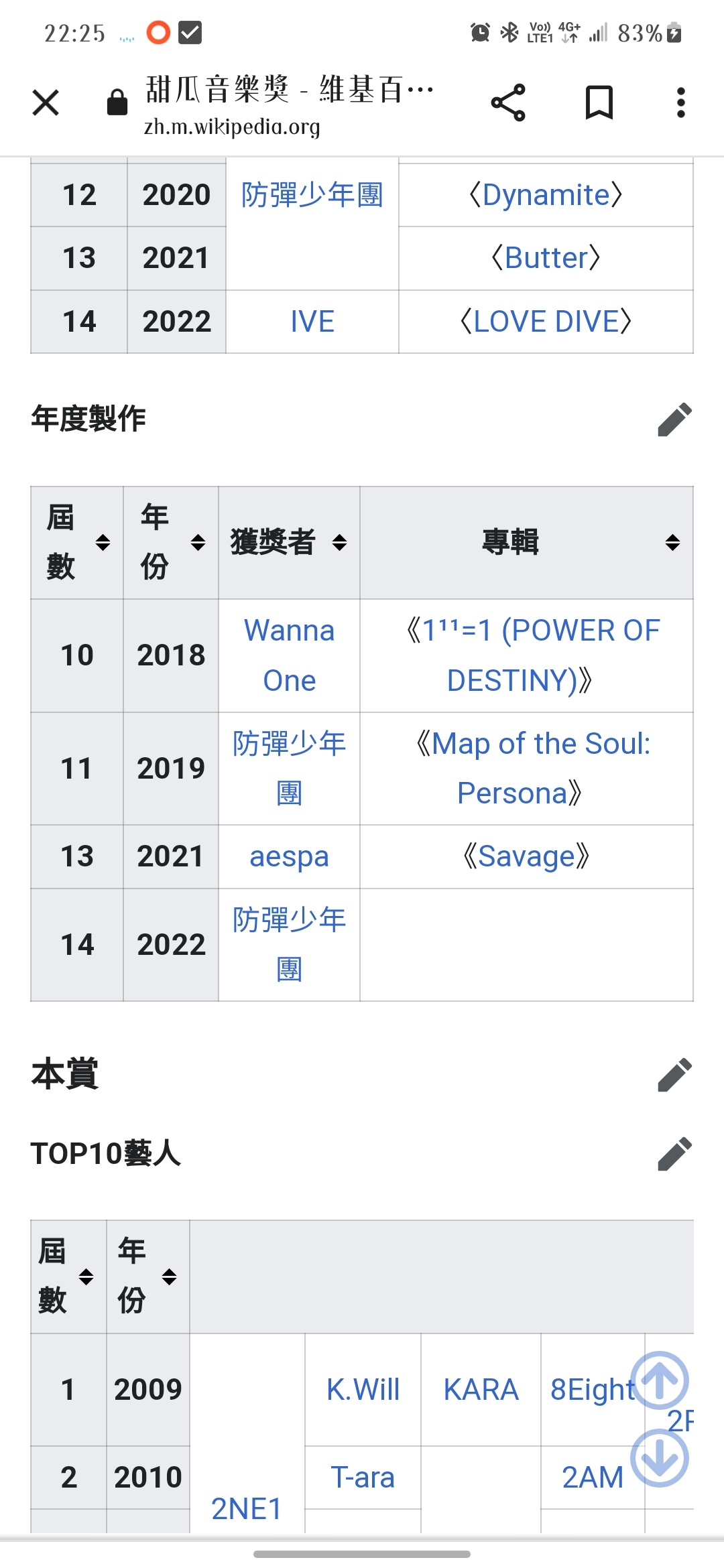Open the IVE article link

(x=312, y=322)
